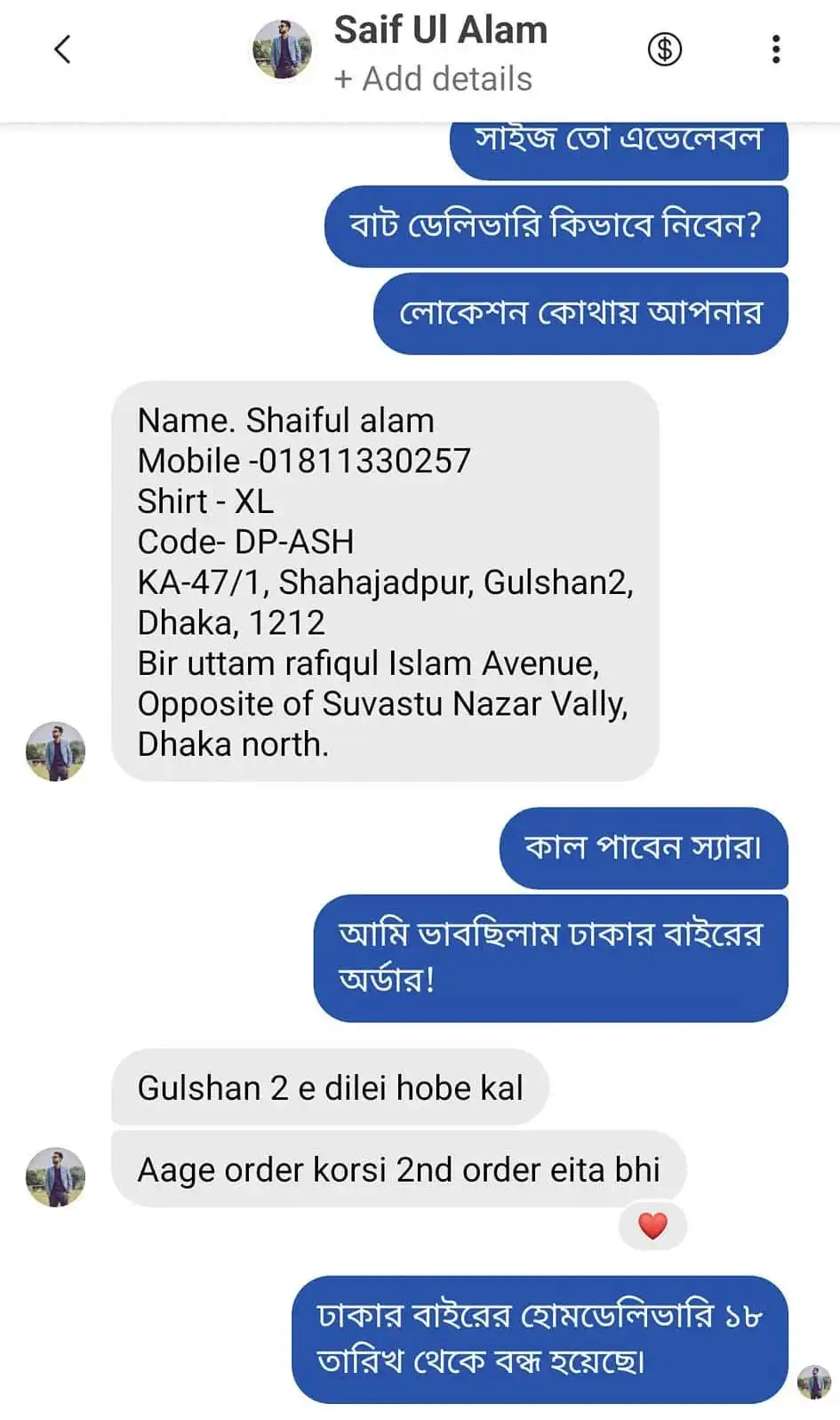Open Saif Ul Alam's profile picture in header
840x1420 pixels.
[x=283, y=50]
